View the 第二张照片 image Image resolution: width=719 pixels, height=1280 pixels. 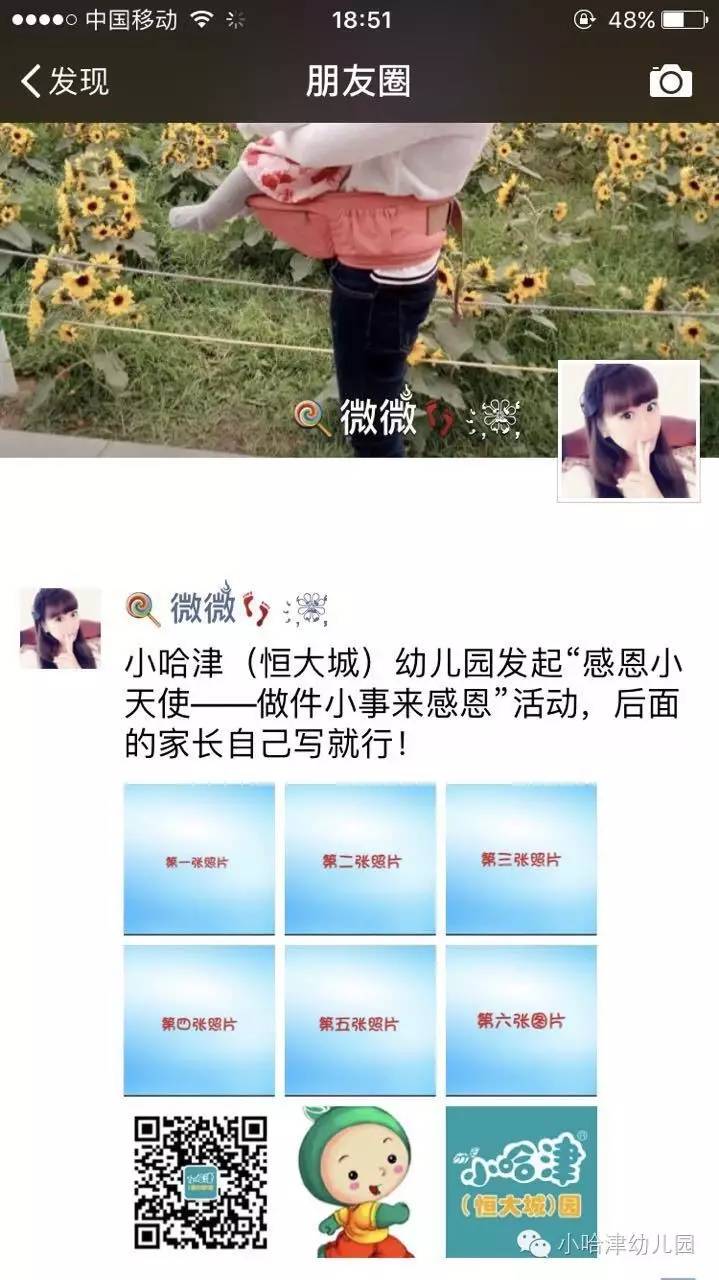[x=360, y=859]
